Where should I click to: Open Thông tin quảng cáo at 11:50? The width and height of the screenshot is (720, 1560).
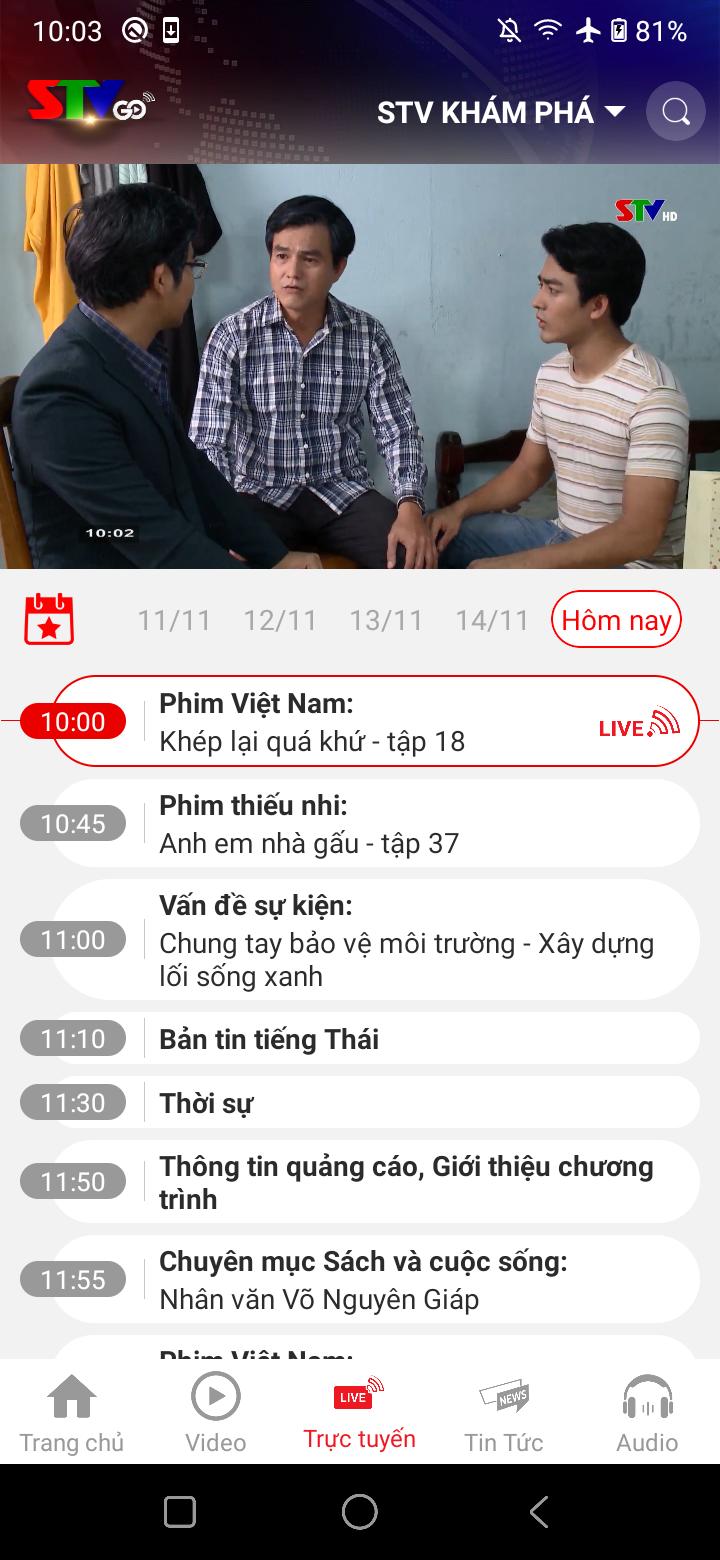tap(375, 1182)
